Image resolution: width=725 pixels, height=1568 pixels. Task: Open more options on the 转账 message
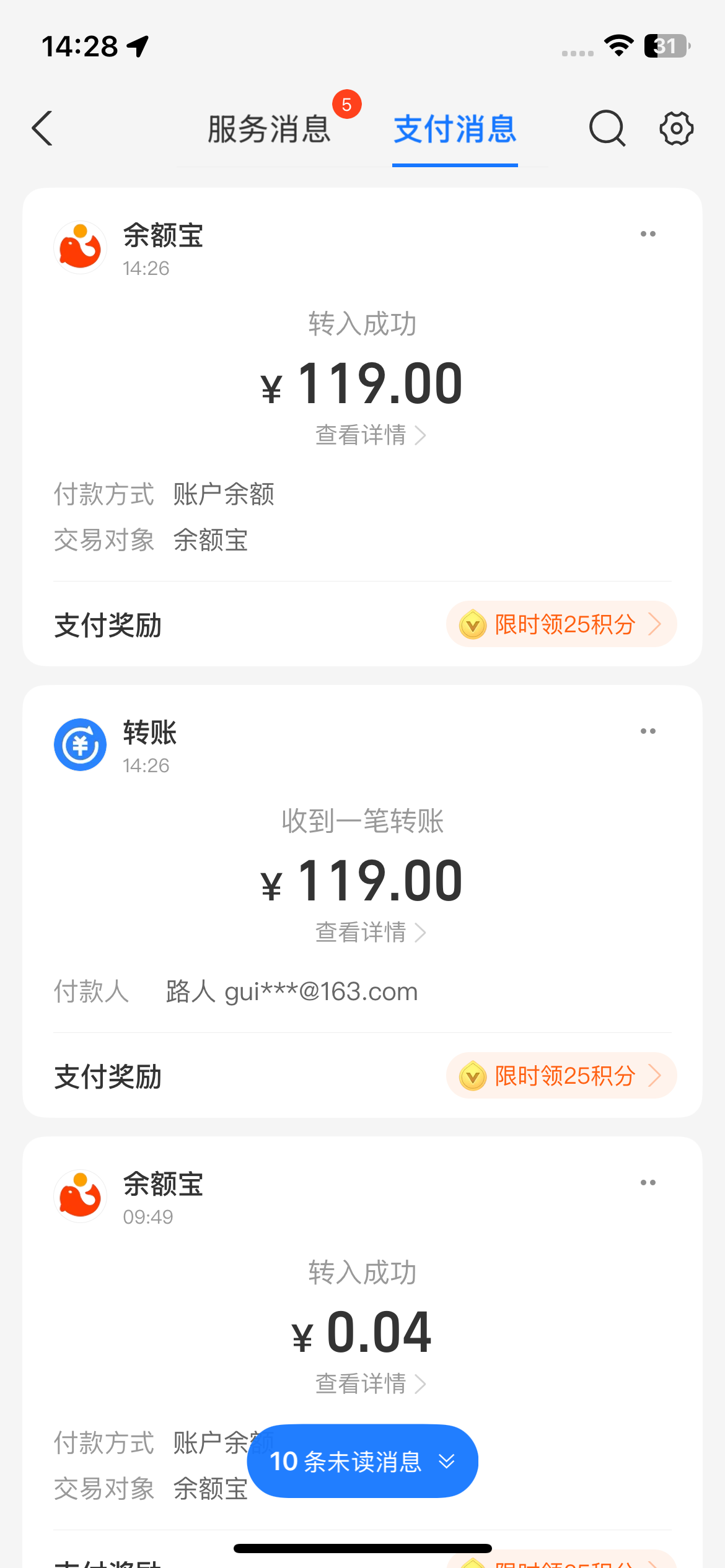pos(648,731)
